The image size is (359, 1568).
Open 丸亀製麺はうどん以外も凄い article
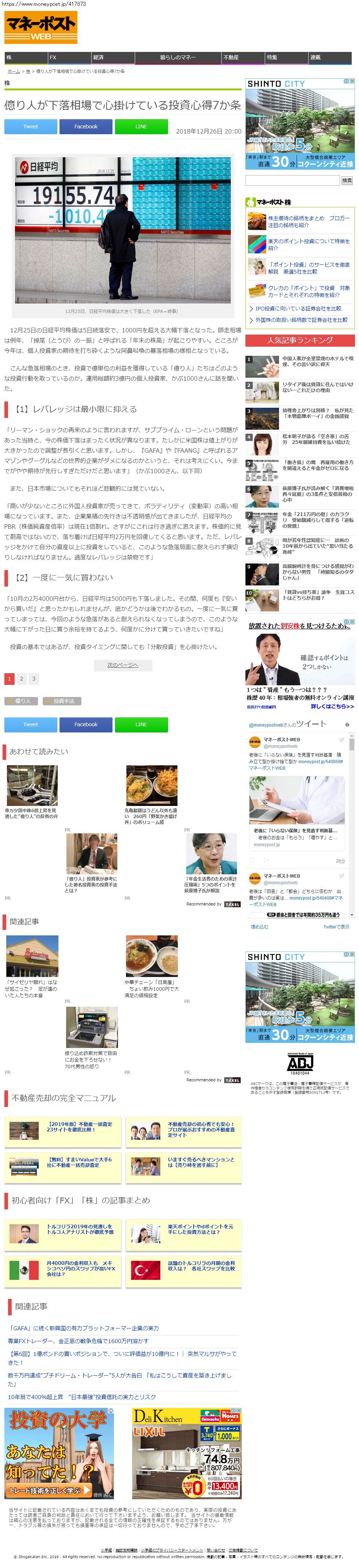pos(151,816)
